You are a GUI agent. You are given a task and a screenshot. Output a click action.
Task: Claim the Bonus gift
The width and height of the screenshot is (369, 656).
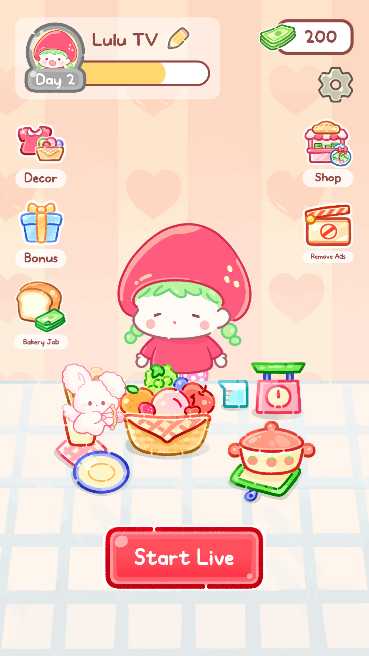[41, 235]
